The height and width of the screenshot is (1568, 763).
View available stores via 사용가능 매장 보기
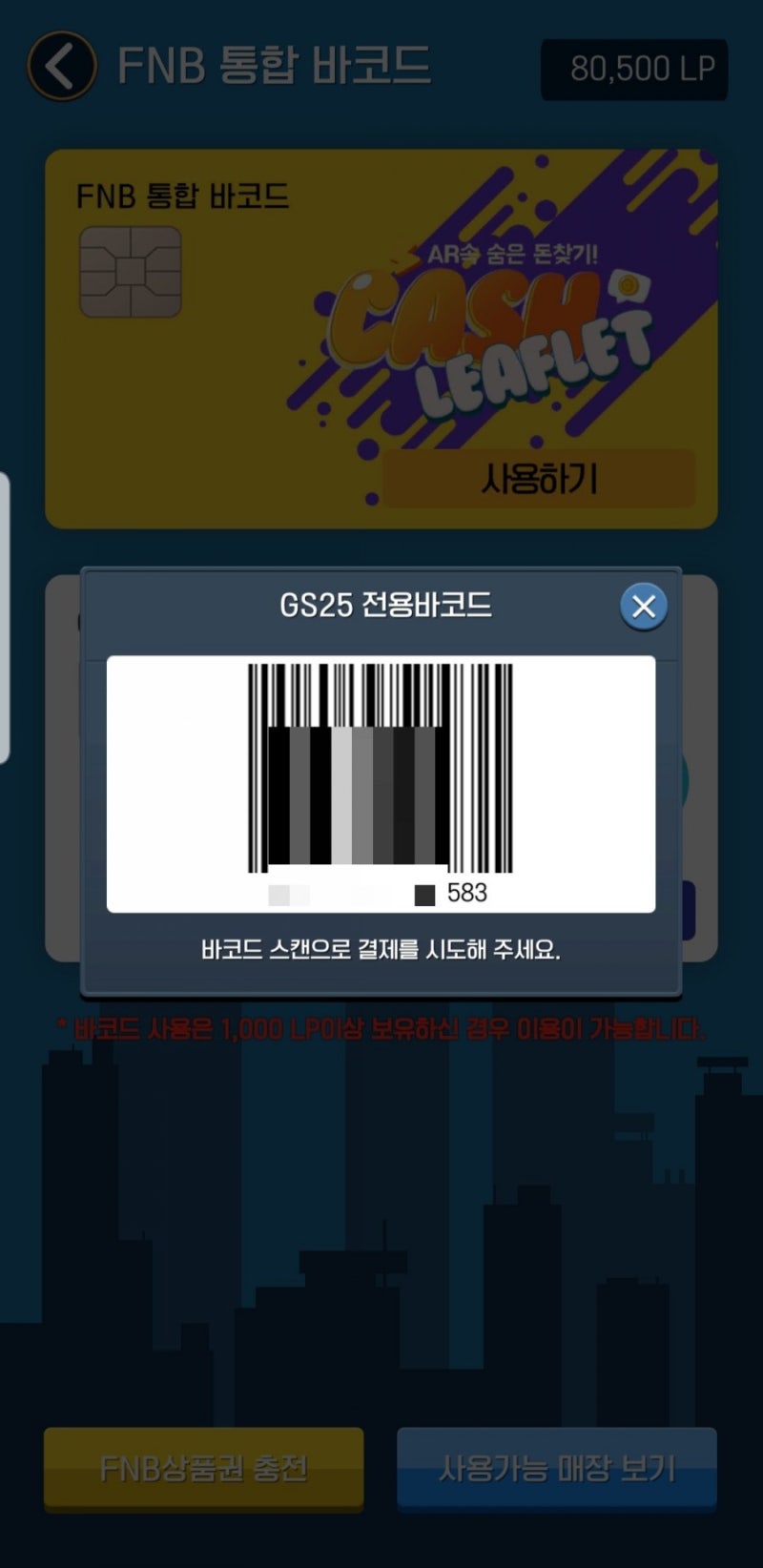(x=556, y=1469)
